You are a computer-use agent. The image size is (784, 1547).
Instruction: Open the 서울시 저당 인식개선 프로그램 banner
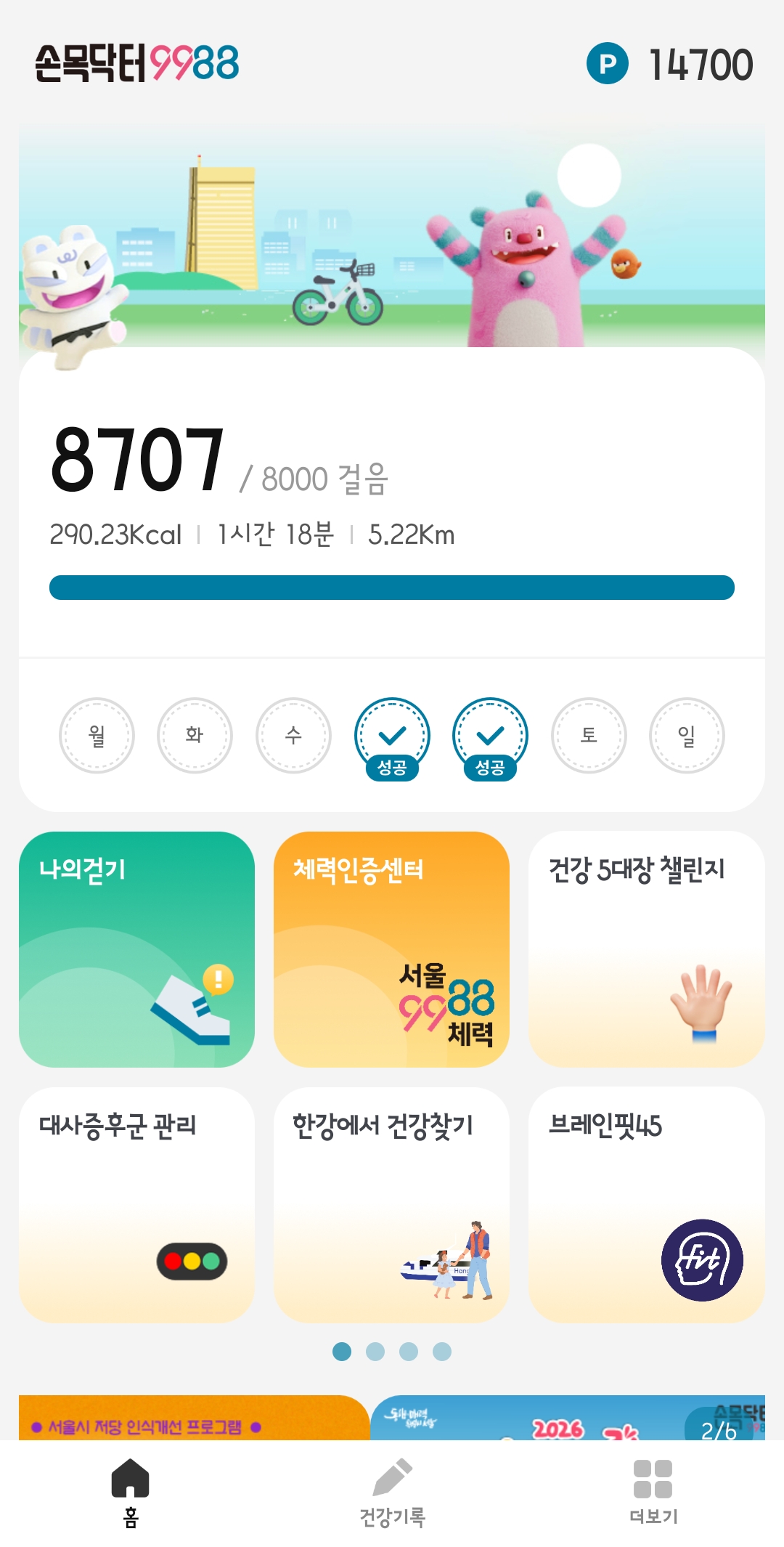(193, 1419)
